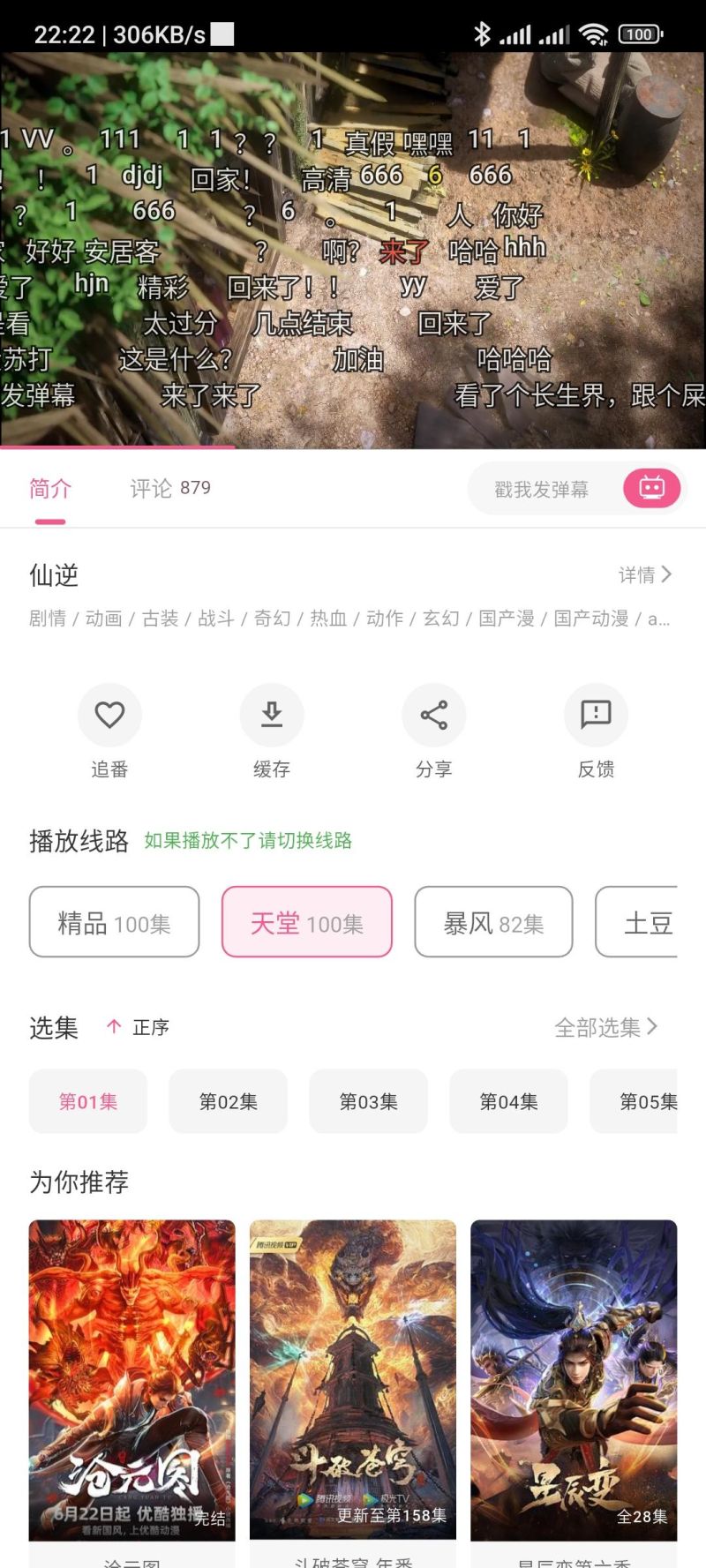Select the 土豆 playback line
The width and height of the screenshot is (706, 1568).
[637, 922]
